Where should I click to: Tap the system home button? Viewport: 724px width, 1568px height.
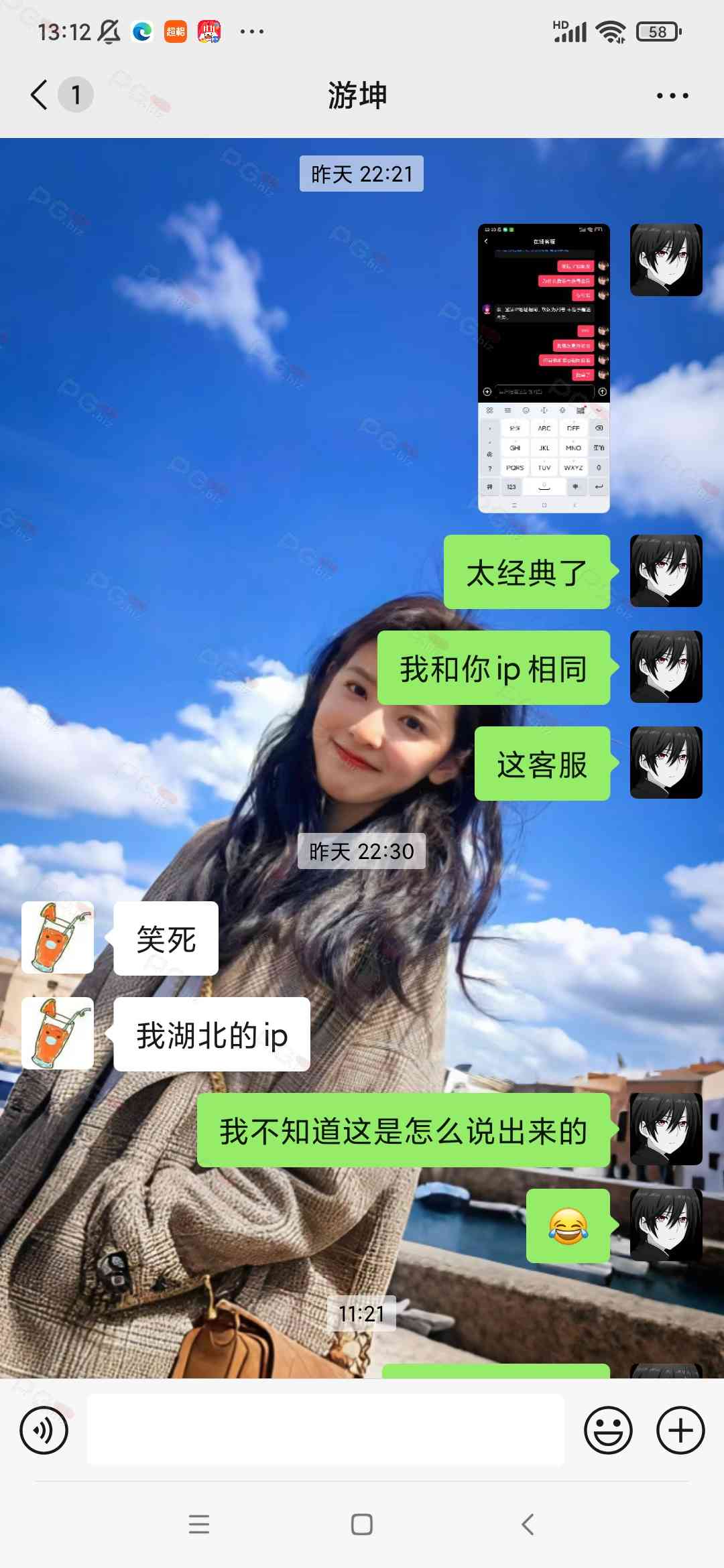coord(362,1524)
